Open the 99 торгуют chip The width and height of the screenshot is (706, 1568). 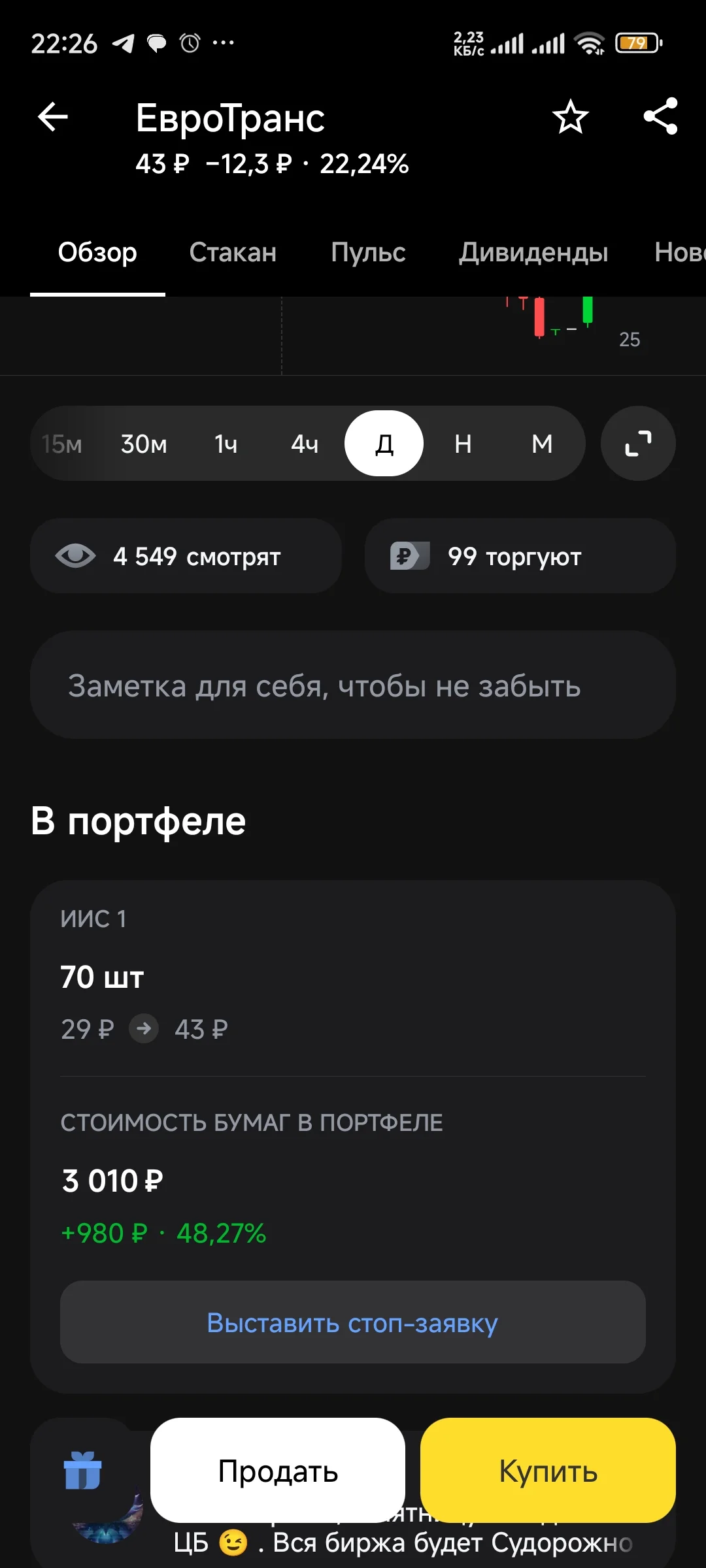point(520,556)
